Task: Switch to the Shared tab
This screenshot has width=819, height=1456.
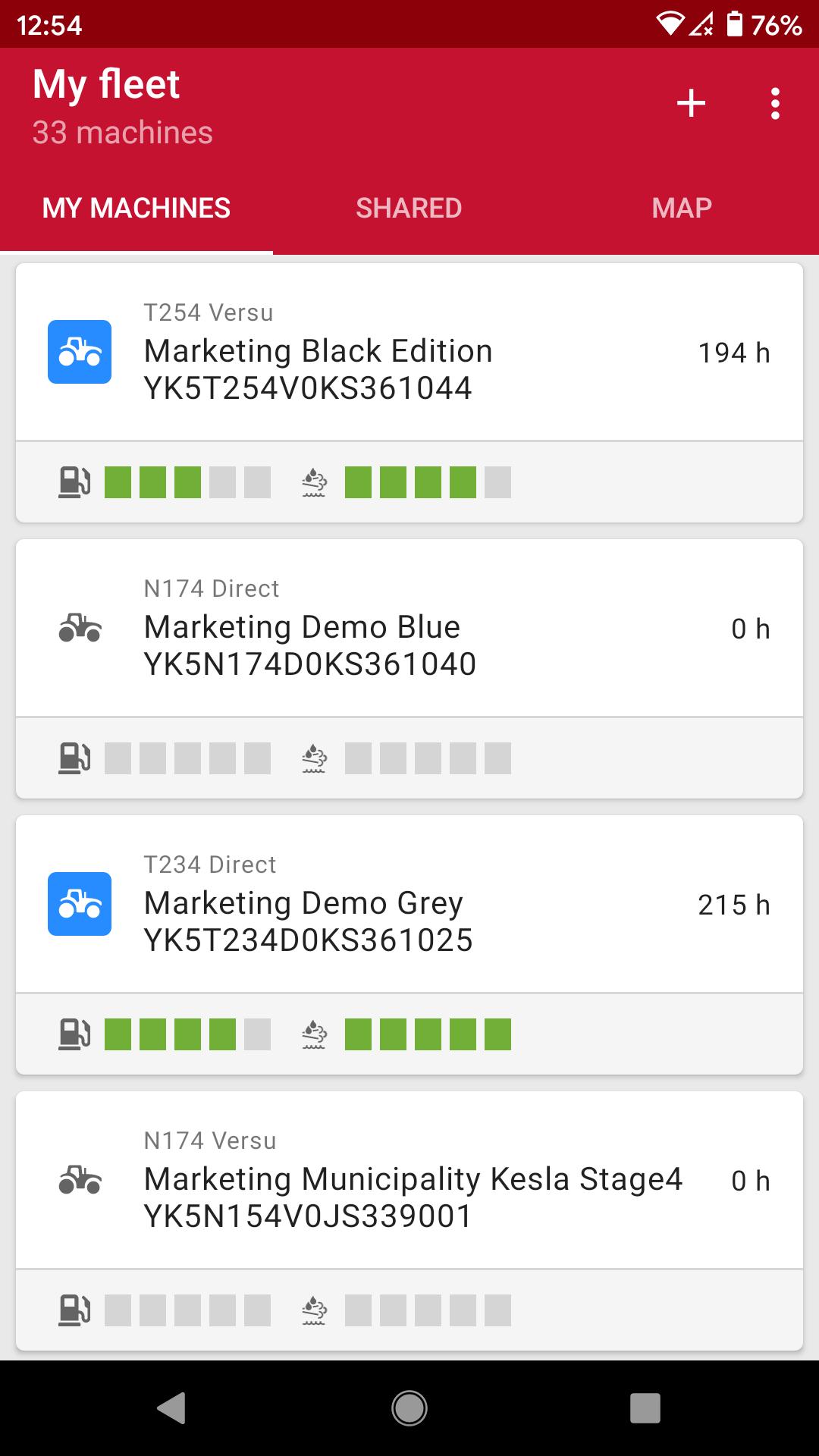Action: [409, 208]
